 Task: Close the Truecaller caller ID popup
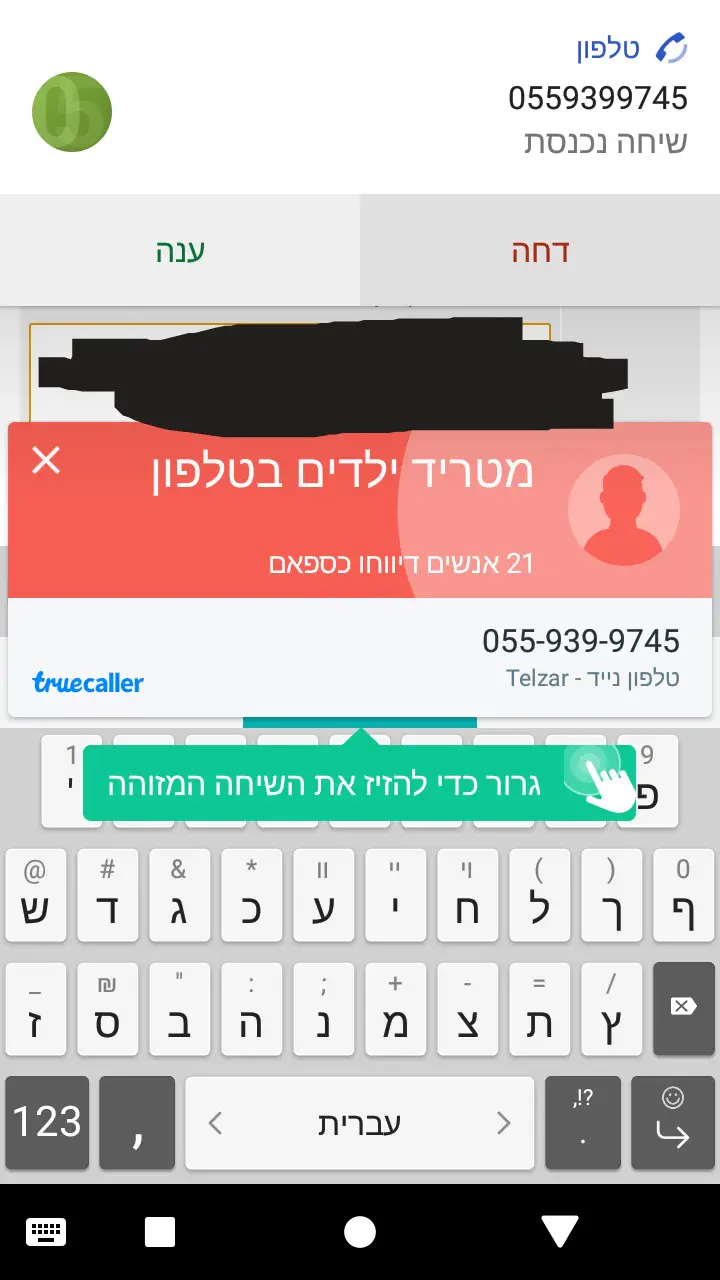pos(46,461)
